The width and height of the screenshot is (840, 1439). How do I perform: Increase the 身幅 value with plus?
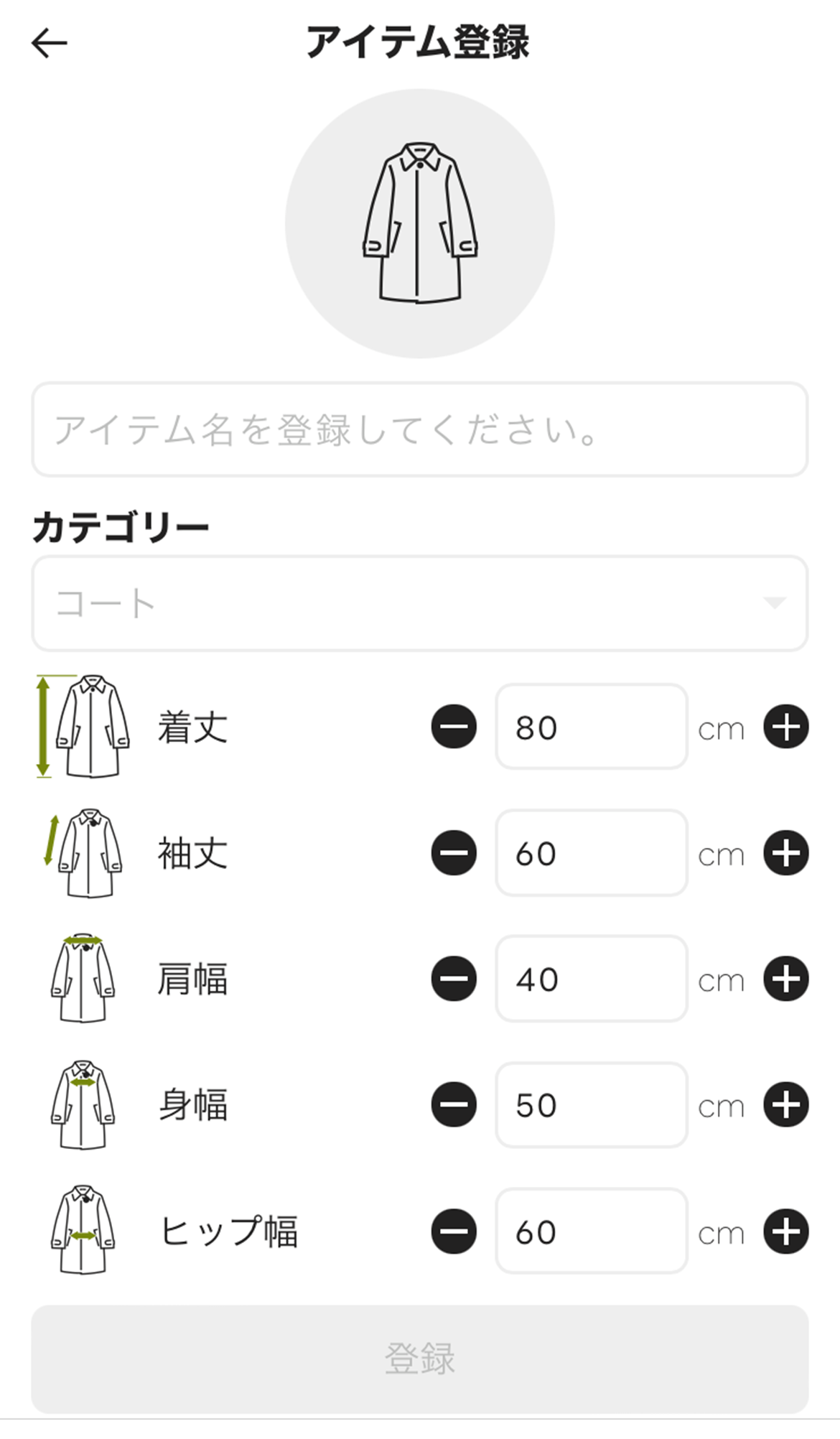pos(786,1104)
